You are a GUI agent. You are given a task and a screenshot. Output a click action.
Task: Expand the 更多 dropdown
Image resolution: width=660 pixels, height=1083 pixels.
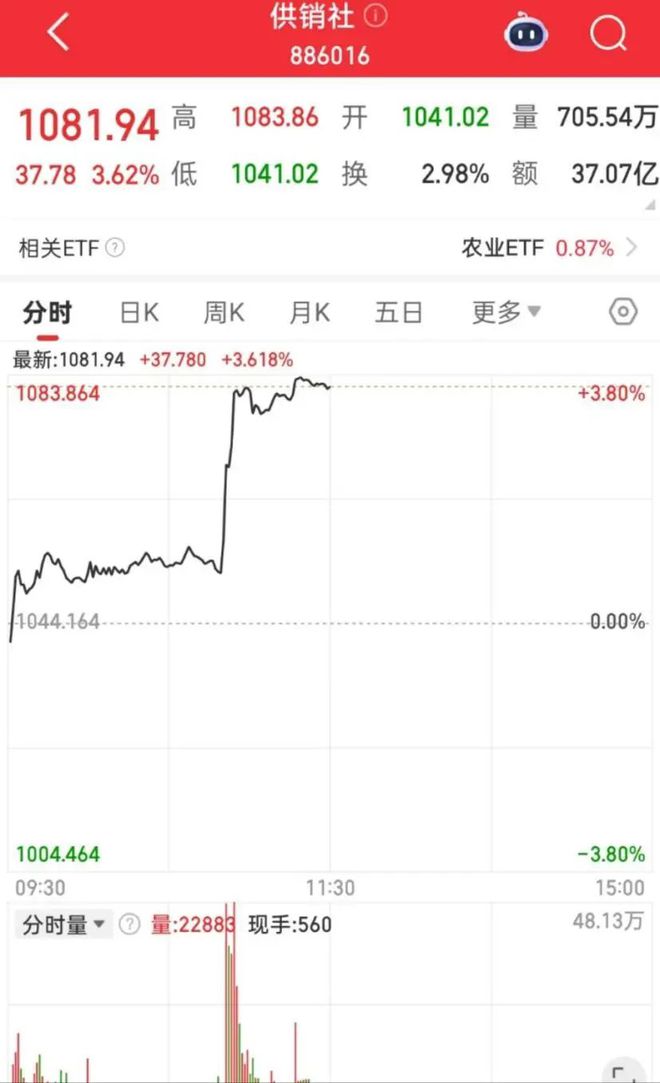point(506,312)
